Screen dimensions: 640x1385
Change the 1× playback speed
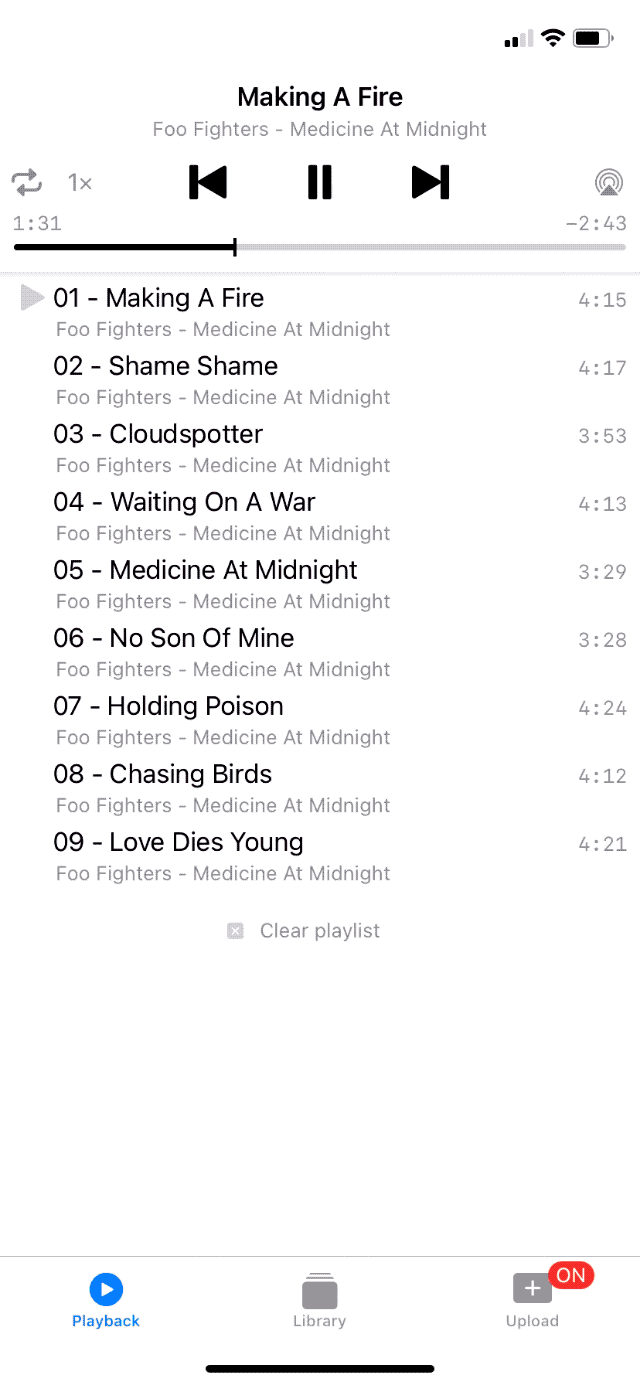[80, 182]
